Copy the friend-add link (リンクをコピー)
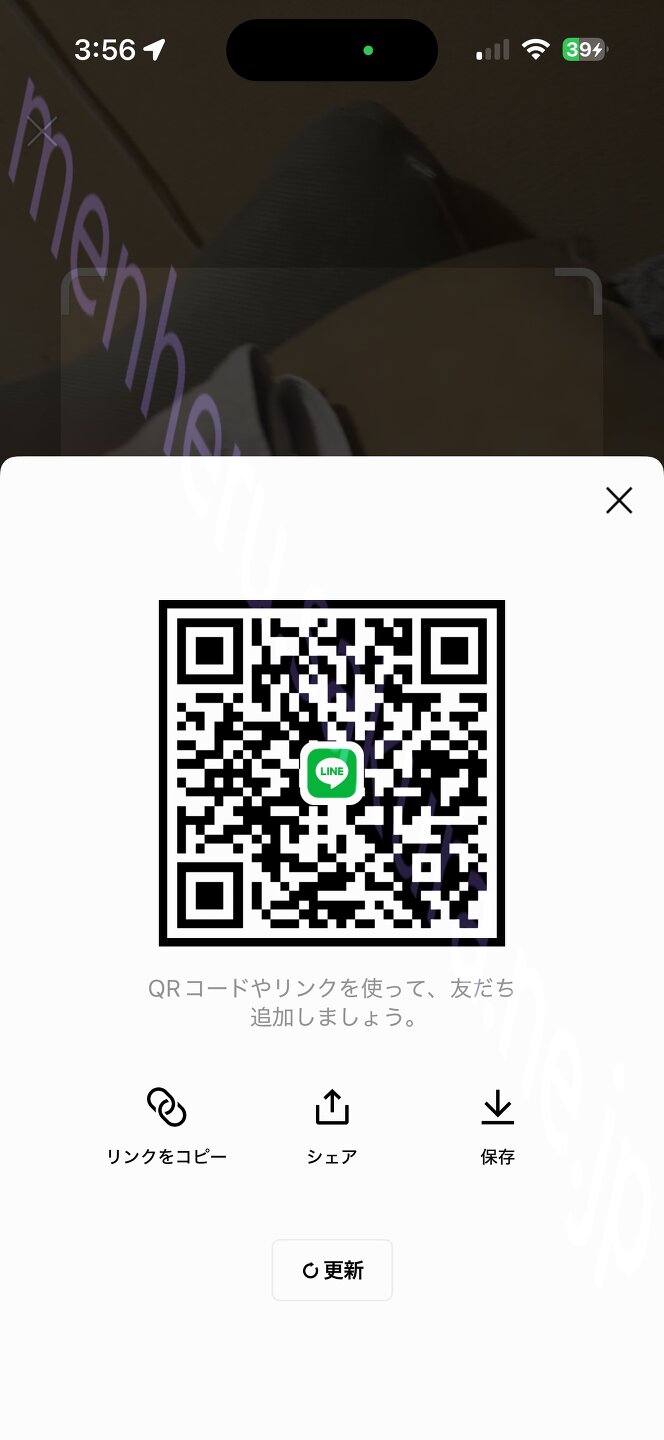This screenshot has height=1440, width=664. pos(167,1125)
